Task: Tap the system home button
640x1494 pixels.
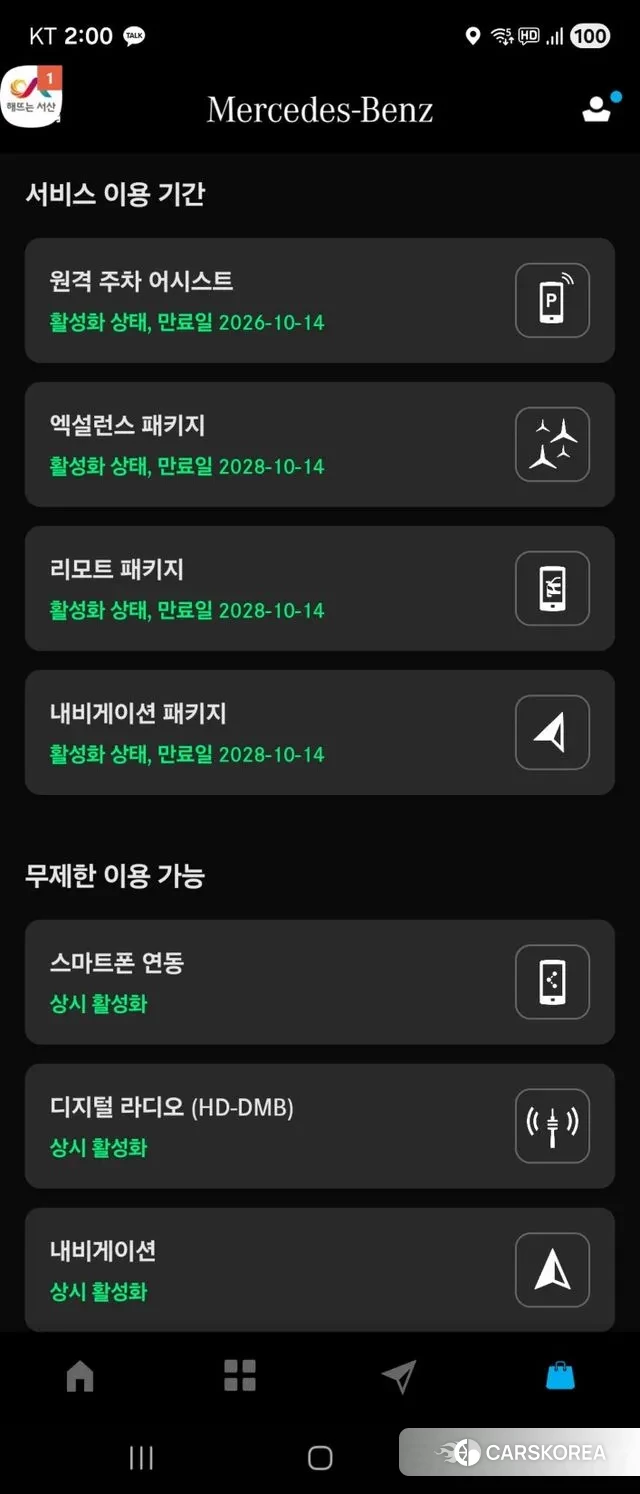Action: point(320,1458)
